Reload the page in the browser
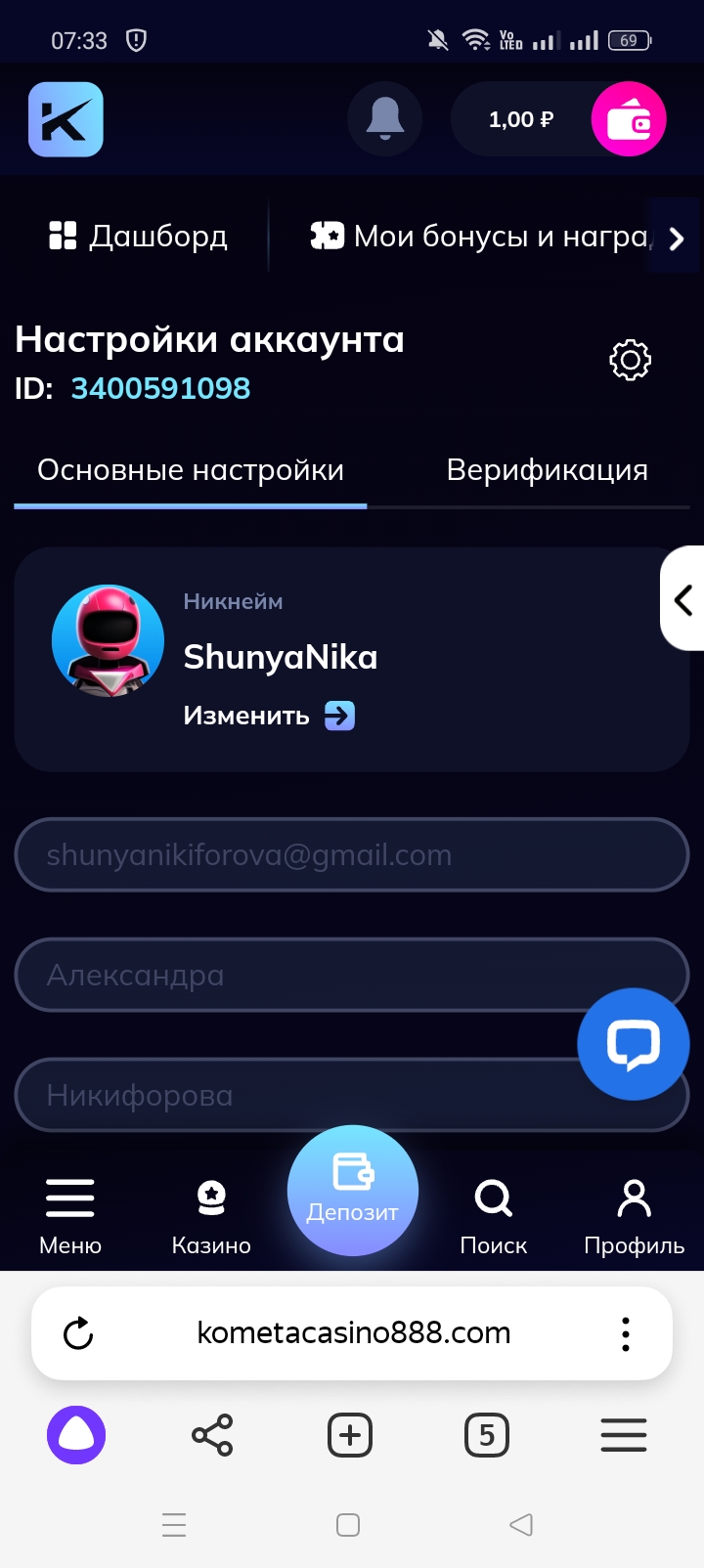Image resolution: width=704 pixels, height=1568 pixels. point(78,1333)
